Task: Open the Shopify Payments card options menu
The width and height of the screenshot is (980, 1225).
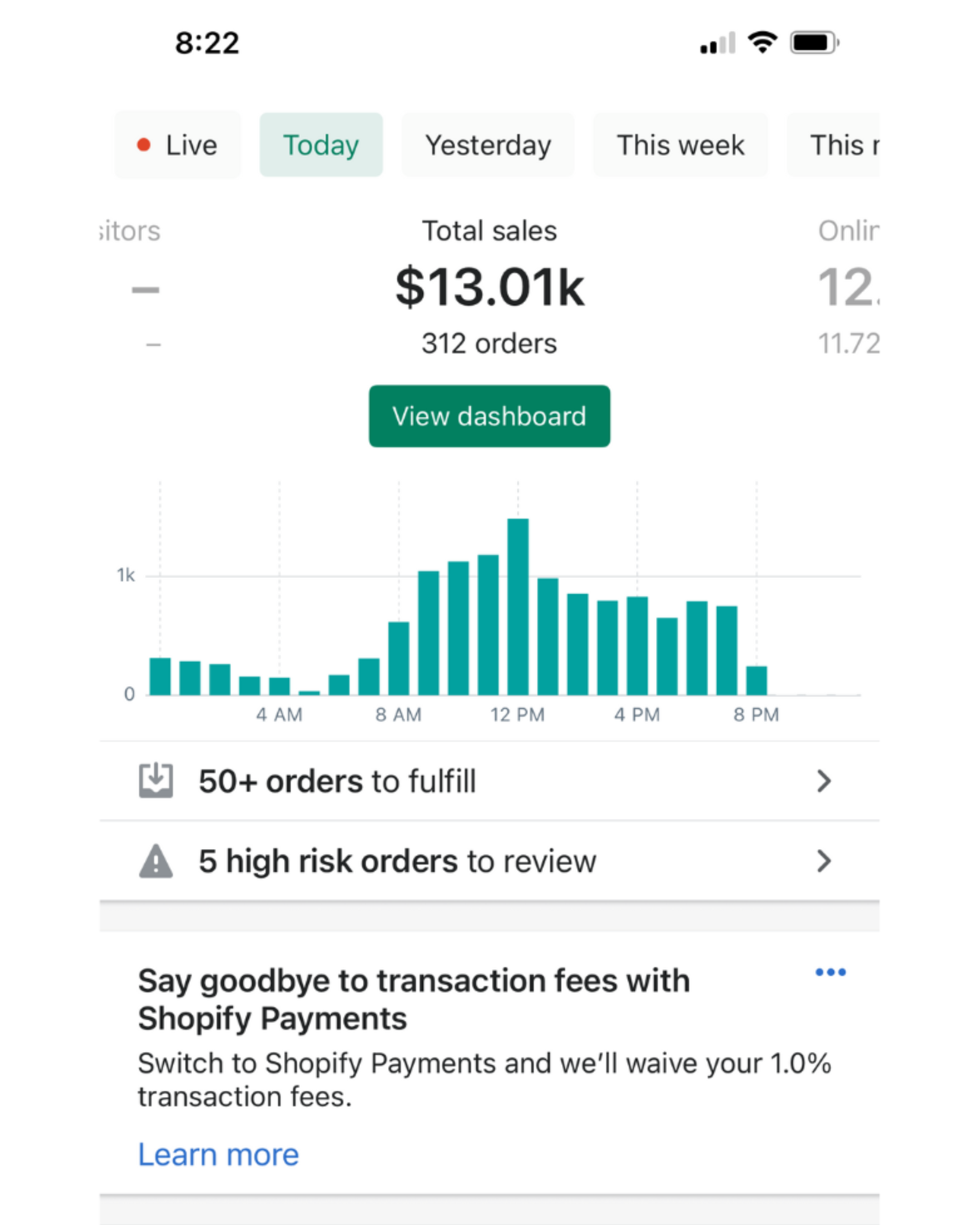Action: click(830, 973)
